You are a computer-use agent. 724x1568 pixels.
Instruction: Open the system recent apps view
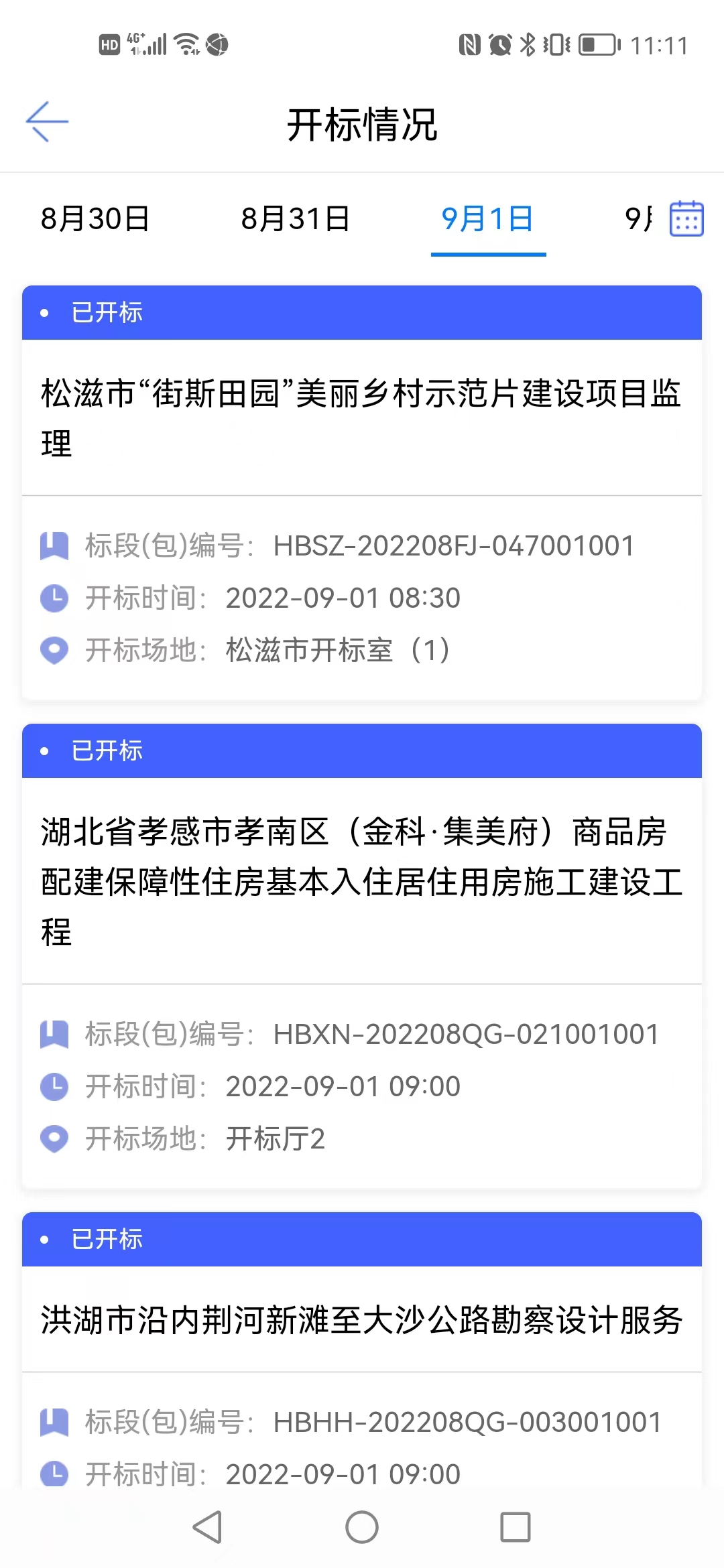coord(515,1527)
